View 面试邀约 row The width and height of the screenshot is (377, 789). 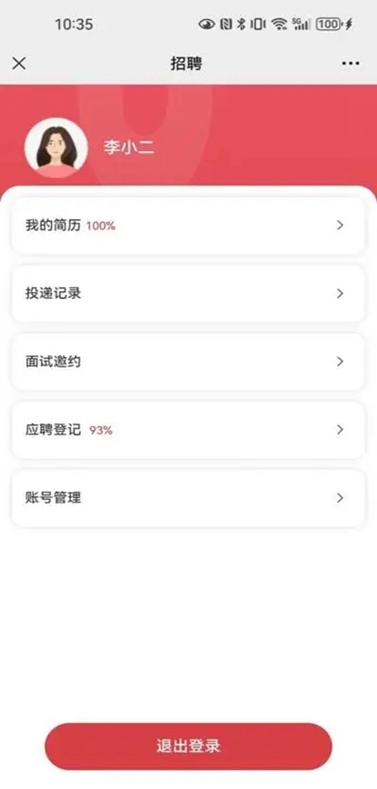188,362
